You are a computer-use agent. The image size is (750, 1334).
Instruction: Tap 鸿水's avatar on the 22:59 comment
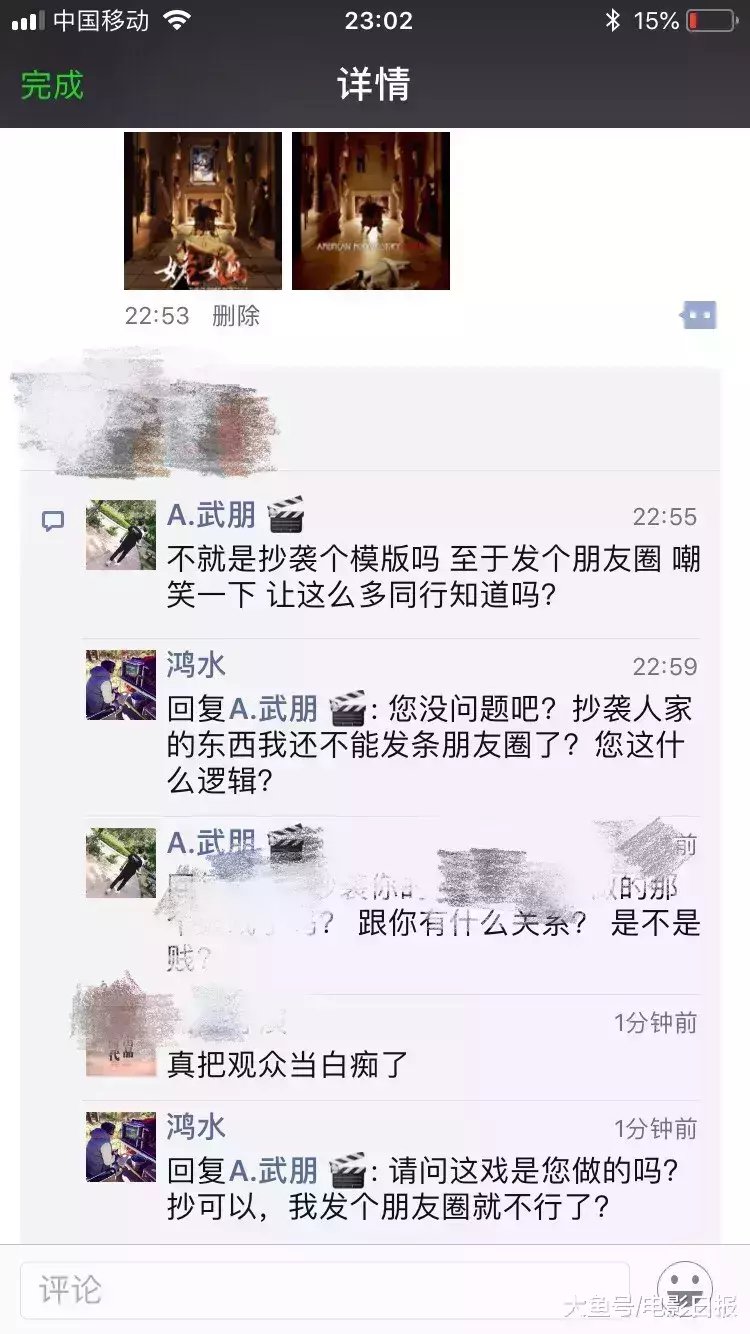(120, 685)
